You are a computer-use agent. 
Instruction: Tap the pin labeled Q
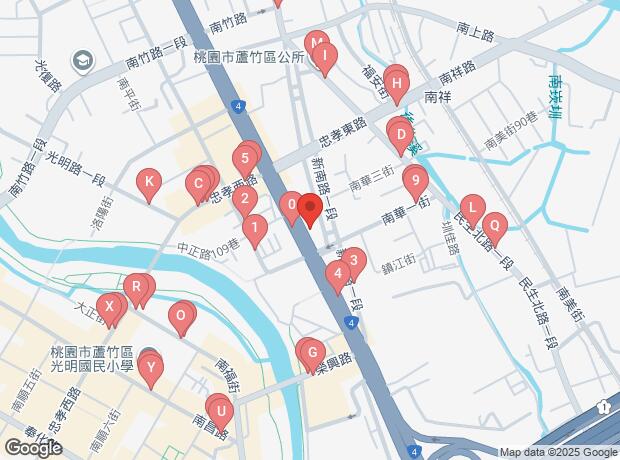click(x=492, y=225)
